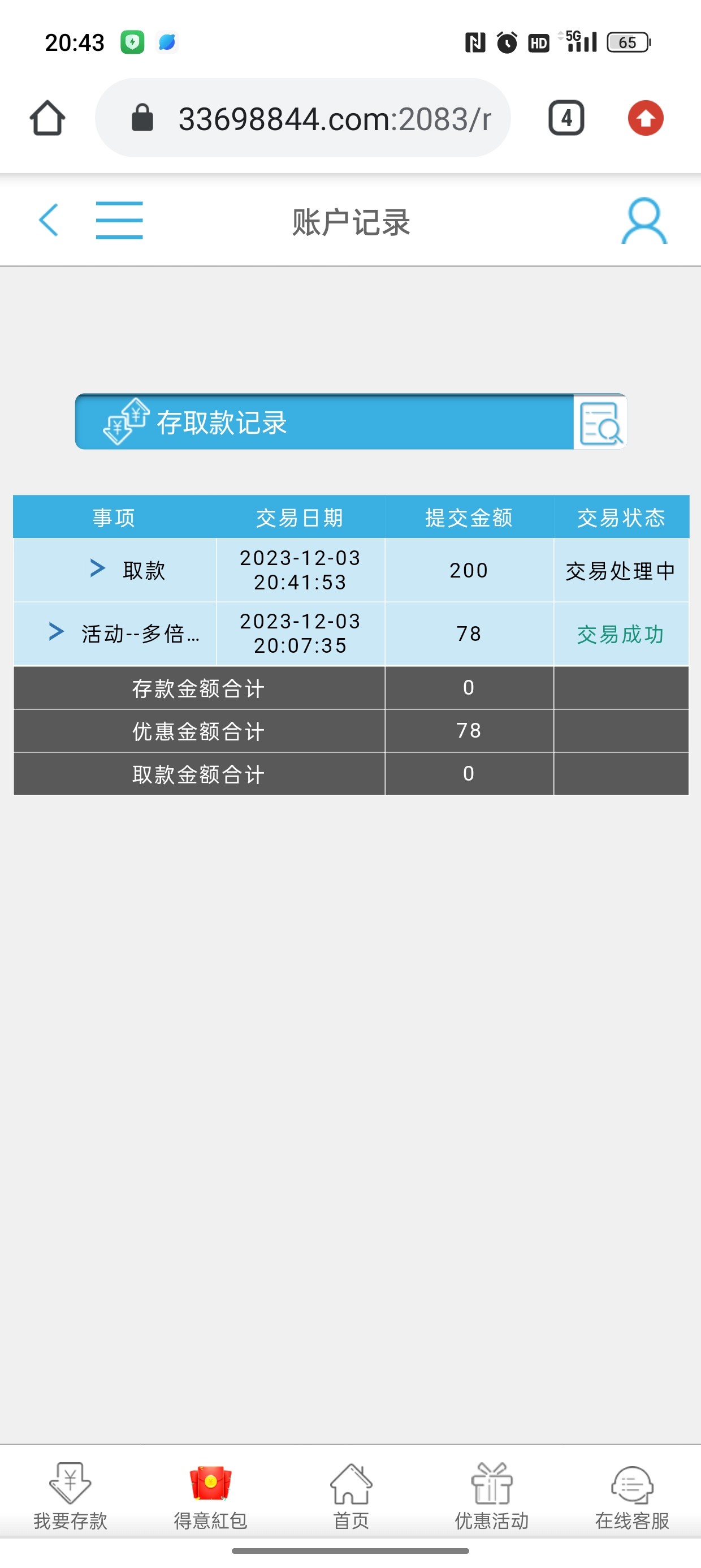Screen dimensions: 701x1568
Task: Tap the record search icon beside 存取款记录
Action: coord(600,423)
